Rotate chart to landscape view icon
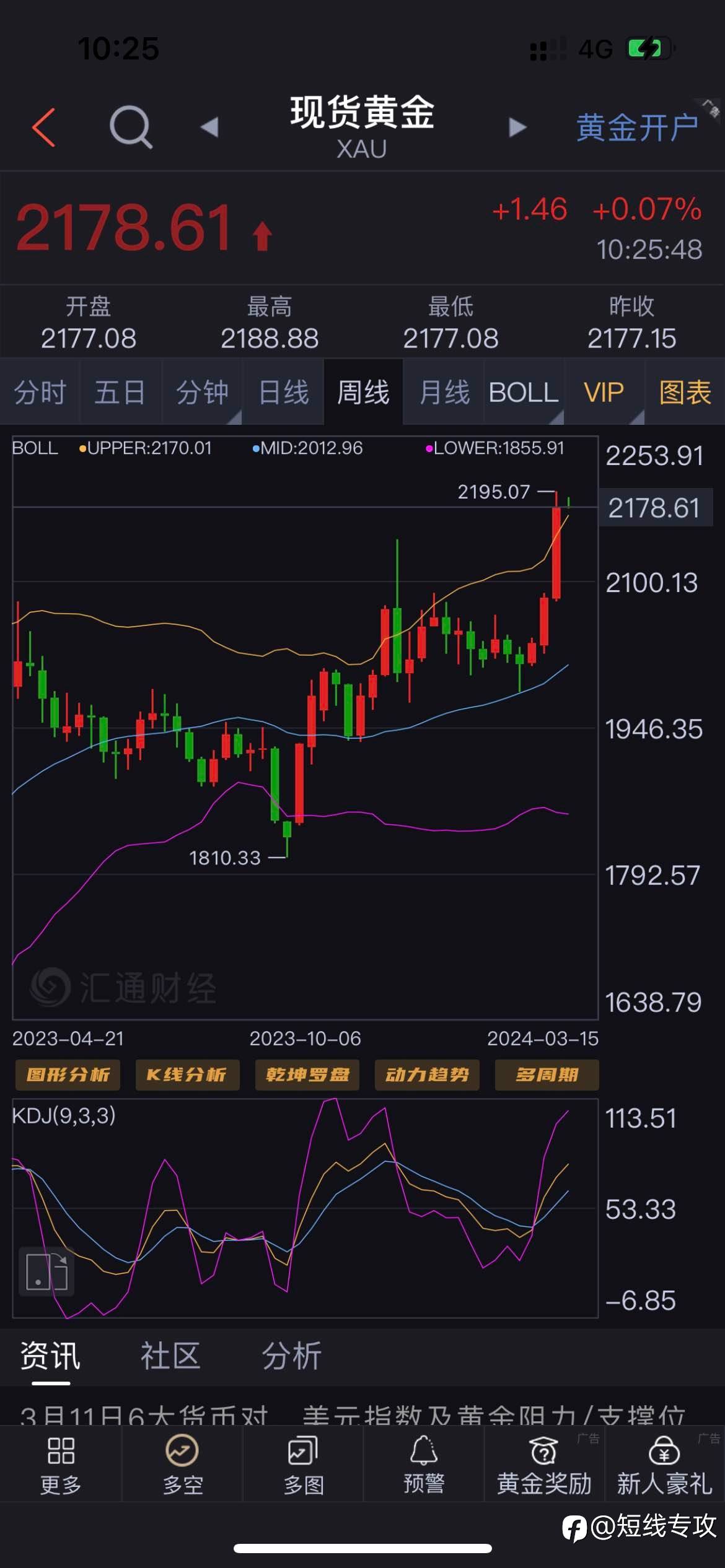This screenshot has width=725, height=1568. [47, 1271]
